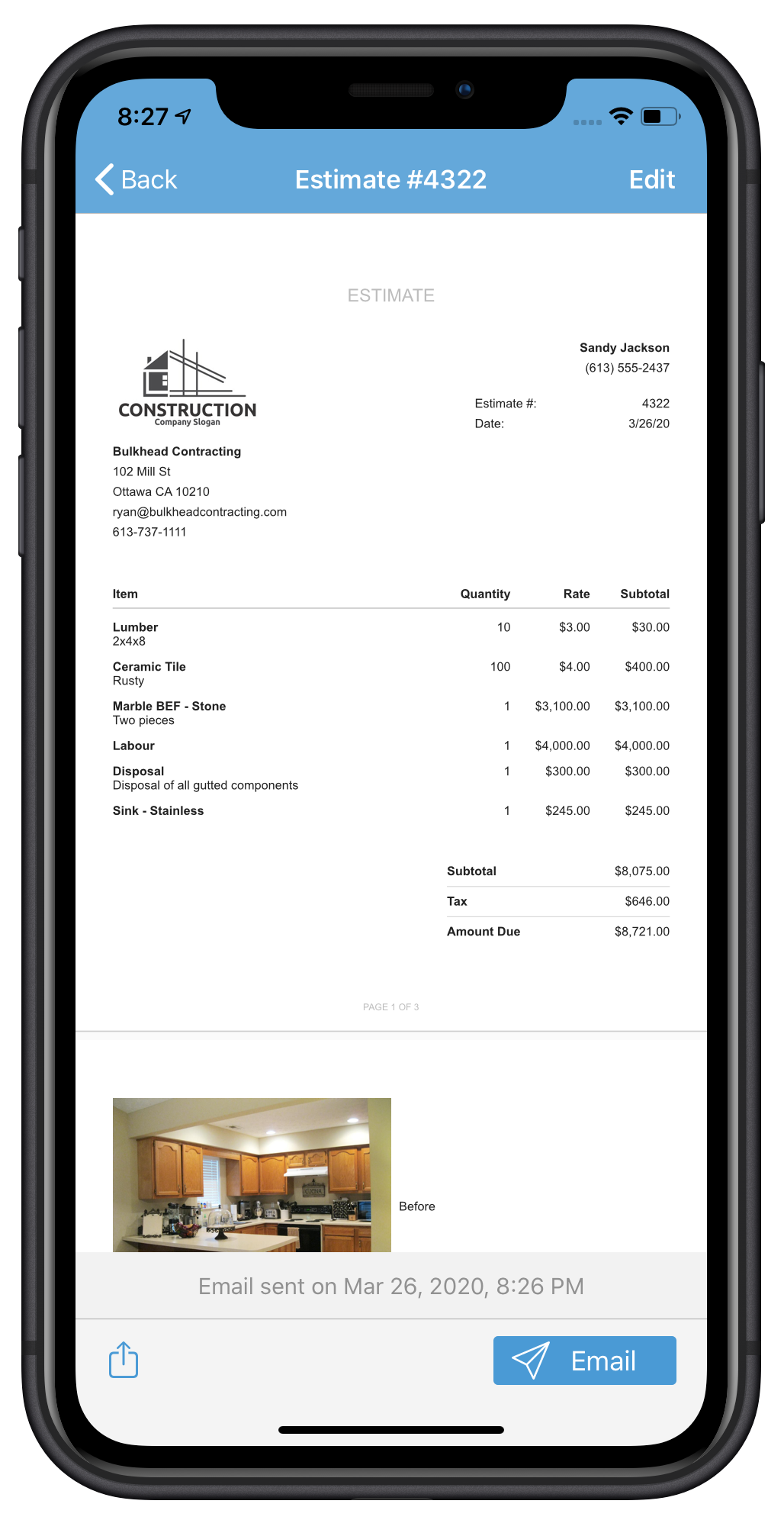Open the share sheet icon
The height and width of the screenshot is (1520, 784).
point(124,1360)
